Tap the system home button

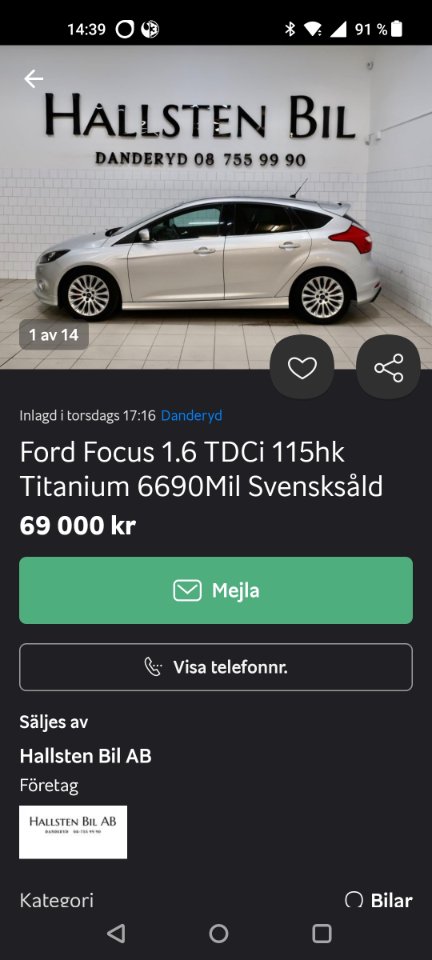218,933
